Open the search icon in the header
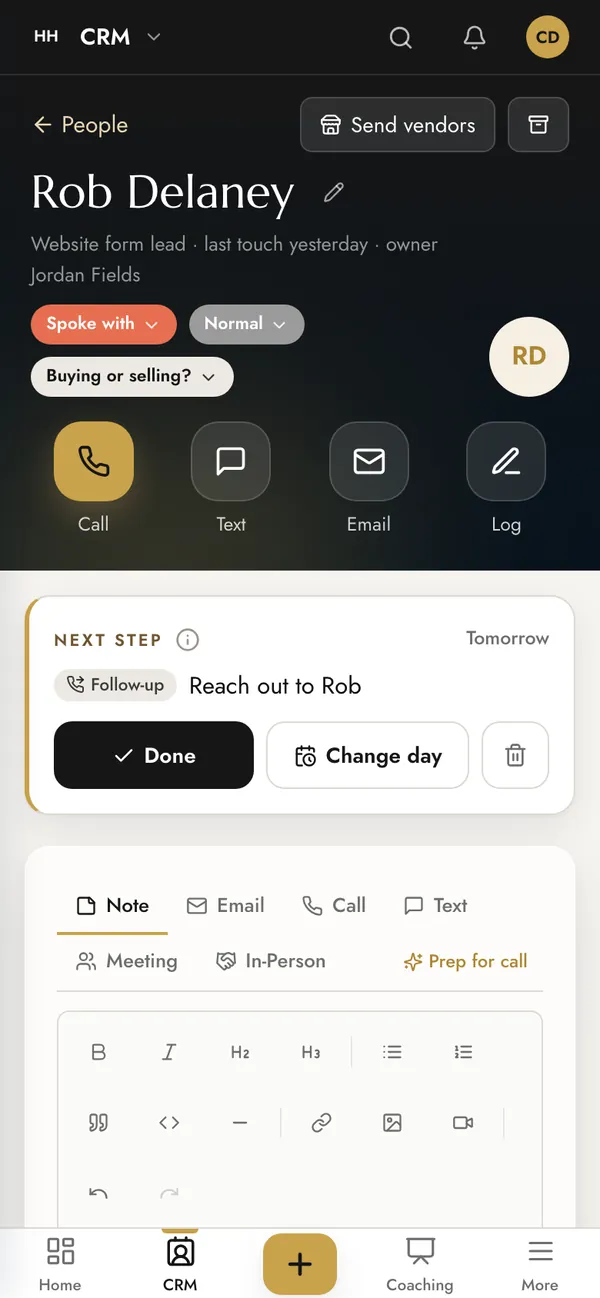This screenshot has height=1298, width=600. (x=401, y=38)
